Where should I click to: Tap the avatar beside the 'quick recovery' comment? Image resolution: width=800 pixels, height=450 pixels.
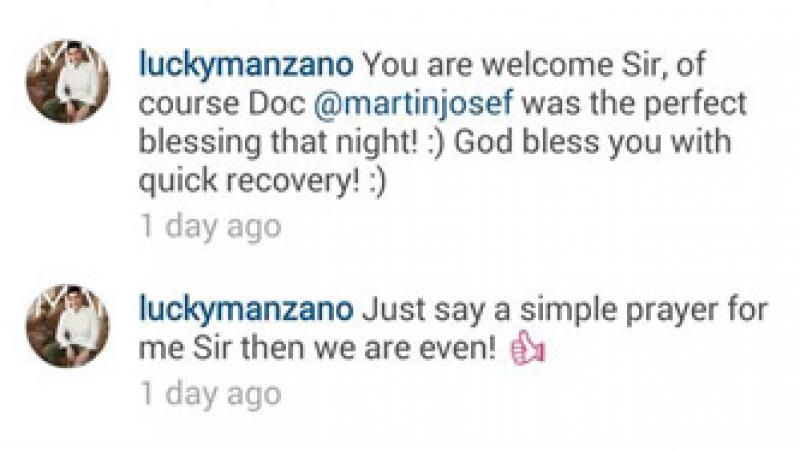coord(67,82)
